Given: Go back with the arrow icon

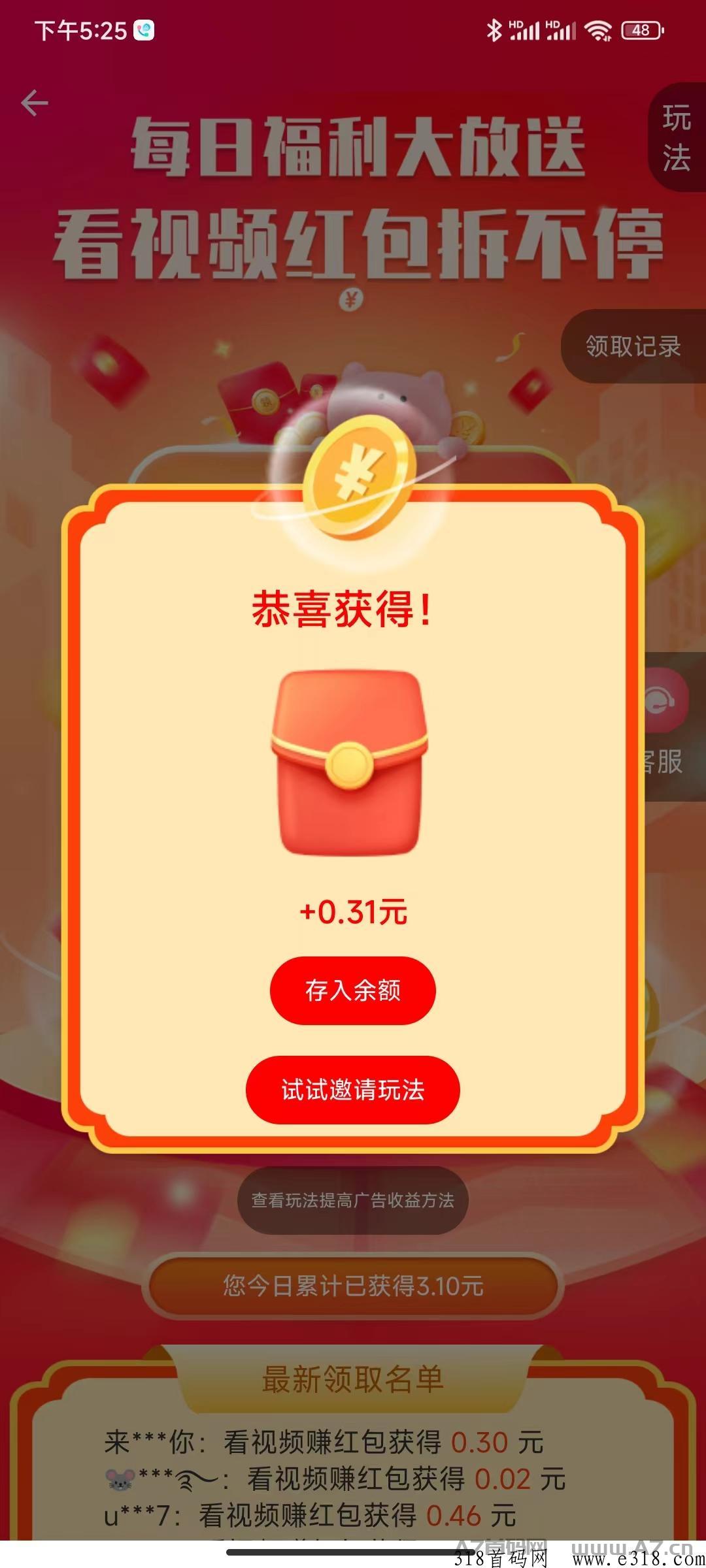Looking at the screenshot, I should pyautogui.click(x=35, y=103).
